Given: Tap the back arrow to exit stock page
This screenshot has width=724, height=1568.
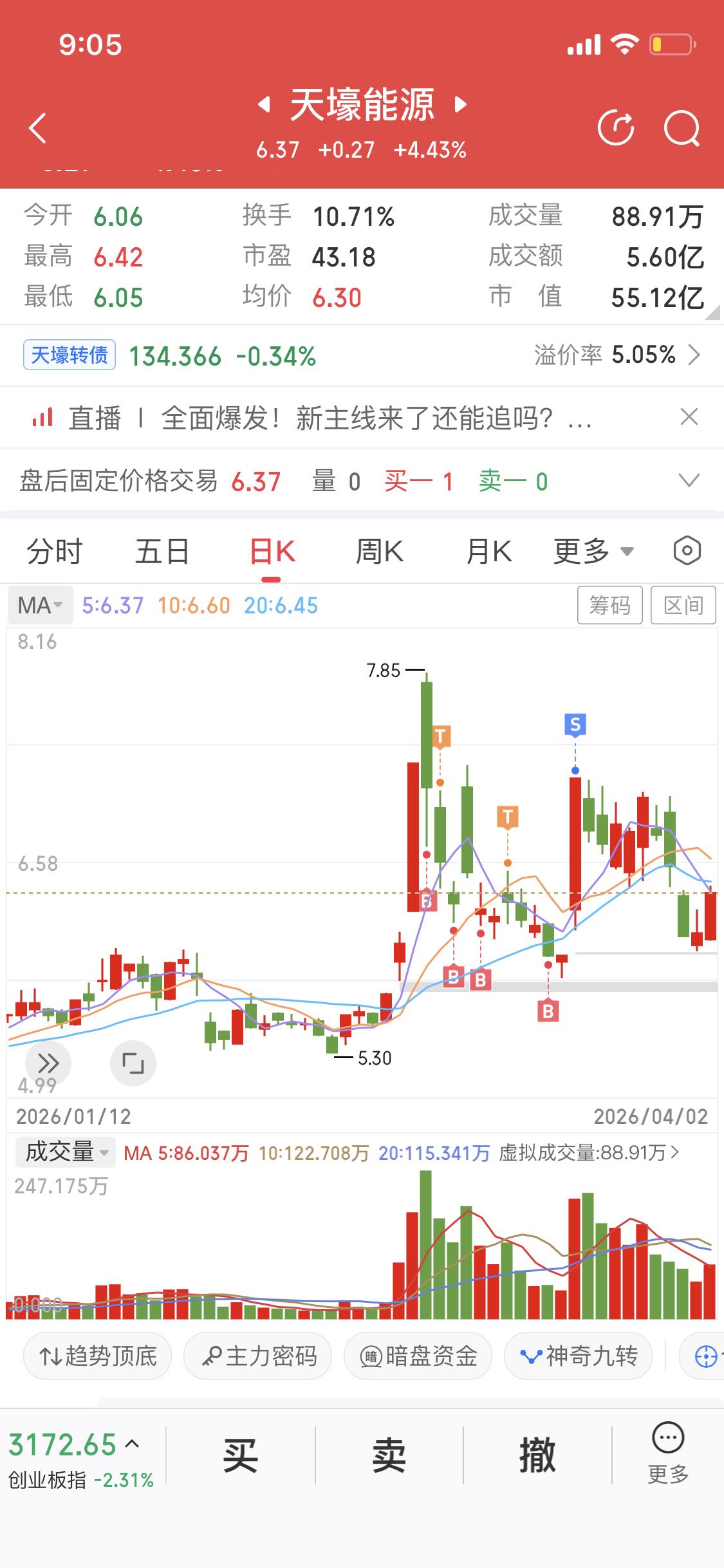Looking at the screenshot, I should click(x=37, y=126).
